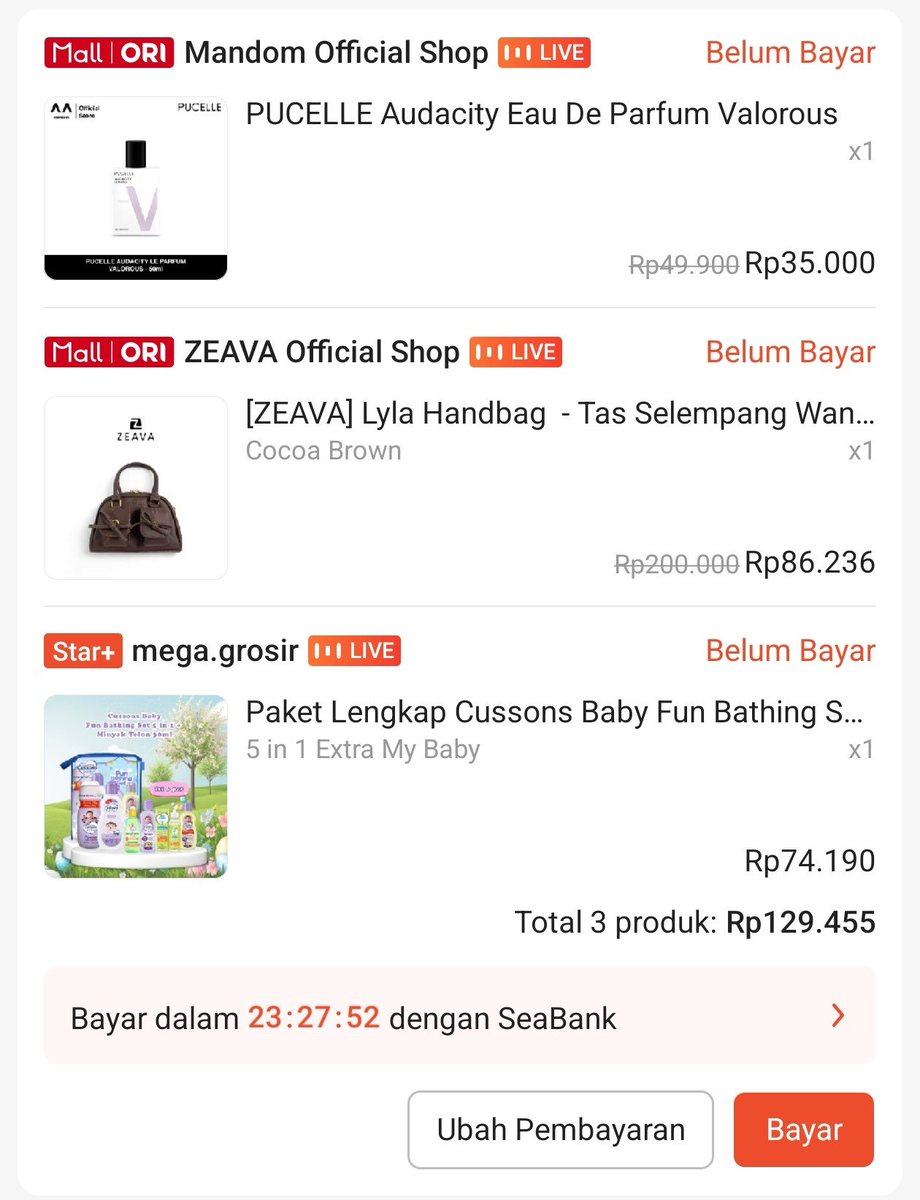View the ZEAVA Lyla Handbag item
This screenshot has height=1200, width=920.
[560, 413]
